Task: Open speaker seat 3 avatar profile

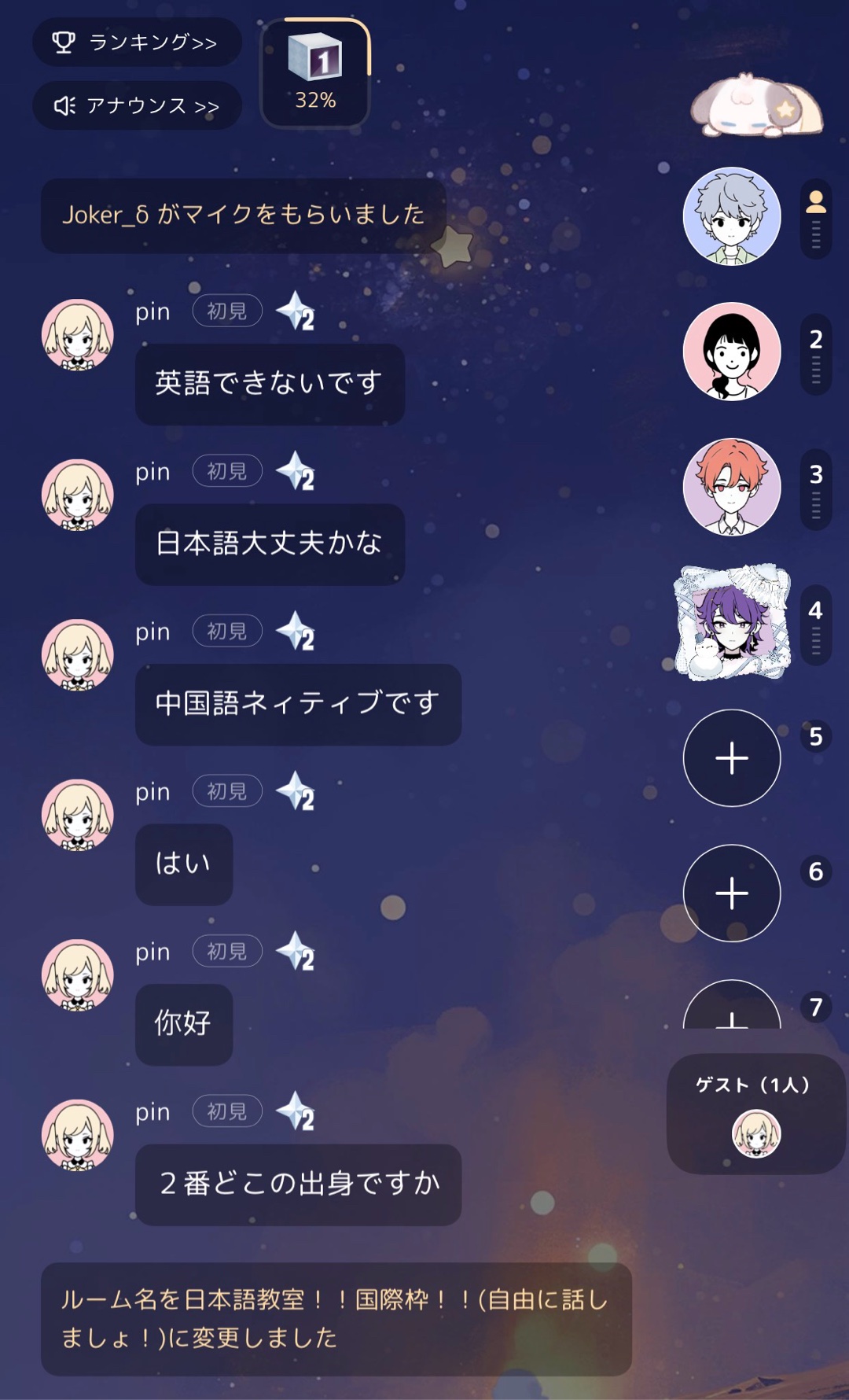Action: click(731, 487)
